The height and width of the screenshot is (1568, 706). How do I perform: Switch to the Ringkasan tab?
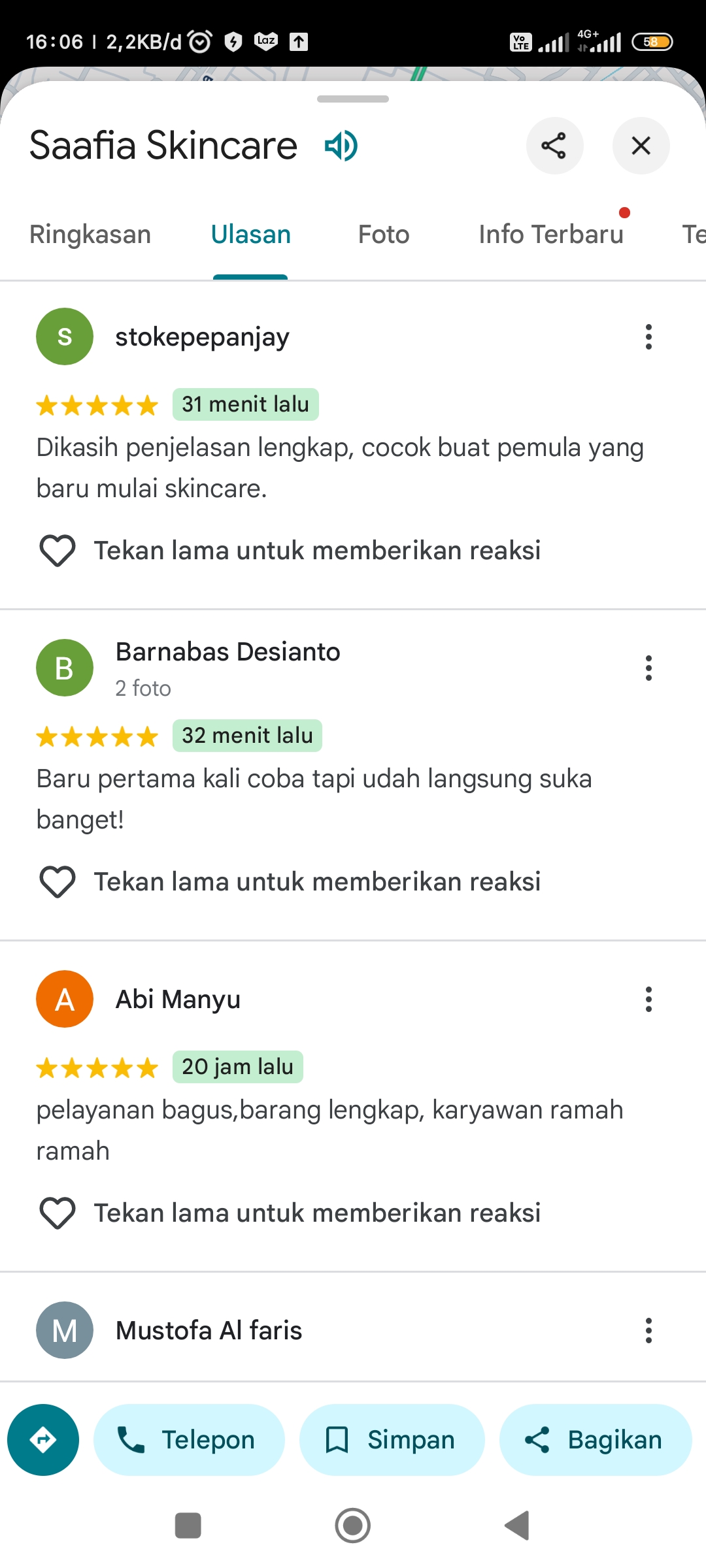pos(90,234)
